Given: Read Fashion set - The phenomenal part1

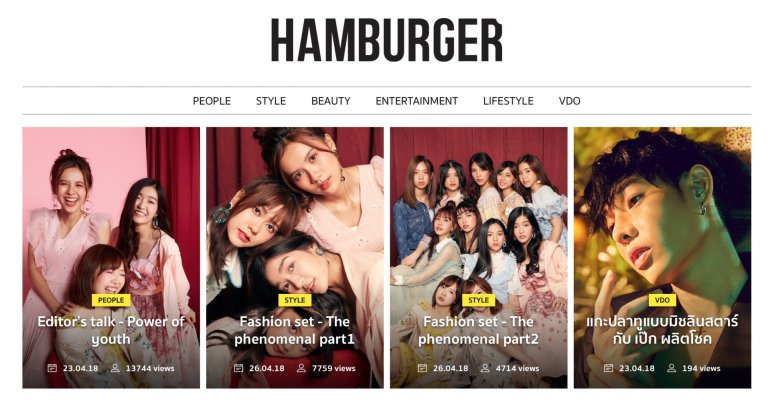Looking at the screenshot, I should point(294,330).
